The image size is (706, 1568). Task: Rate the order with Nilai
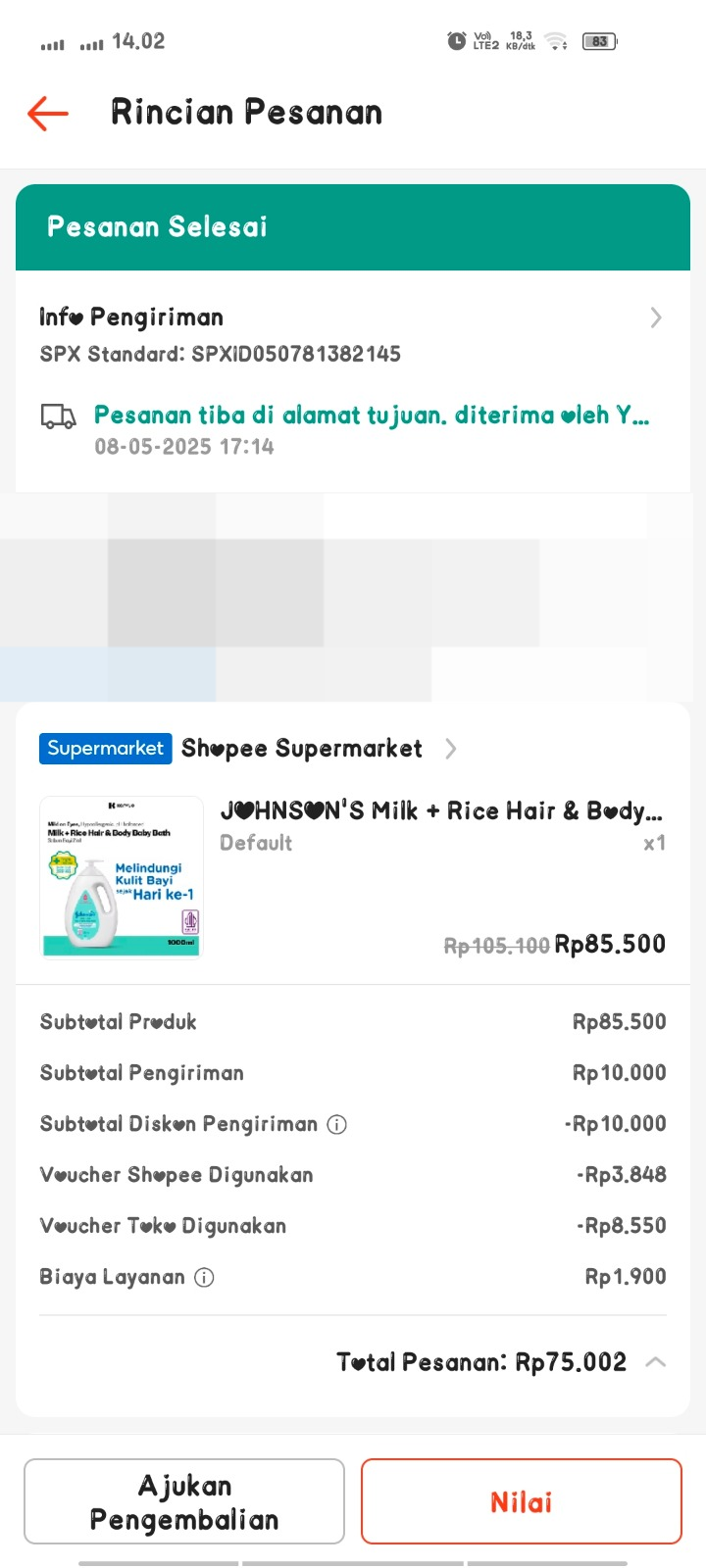(x=521, y=1501)
